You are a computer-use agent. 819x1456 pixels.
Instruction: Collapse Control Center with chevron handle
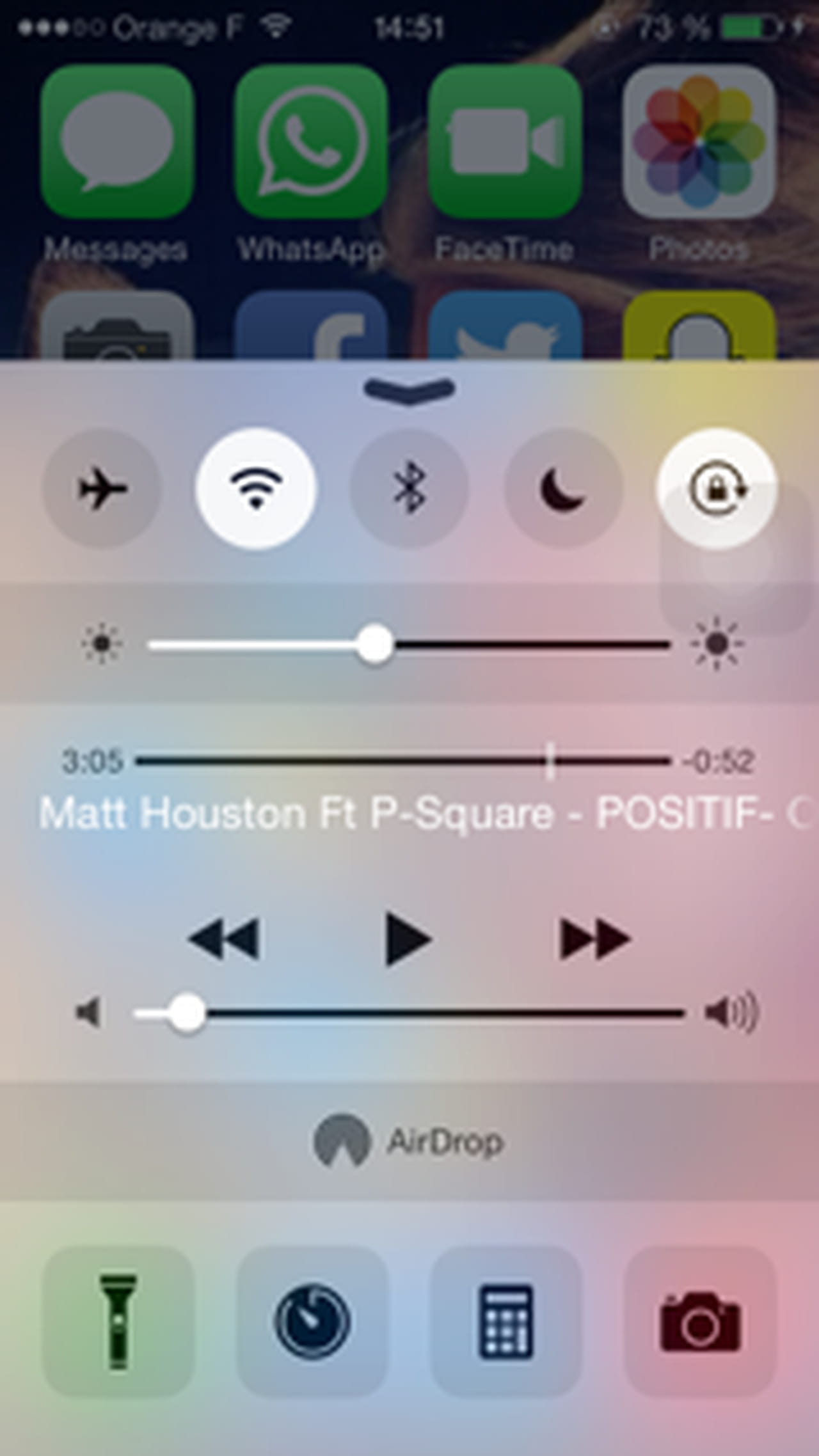pos(409,389)
